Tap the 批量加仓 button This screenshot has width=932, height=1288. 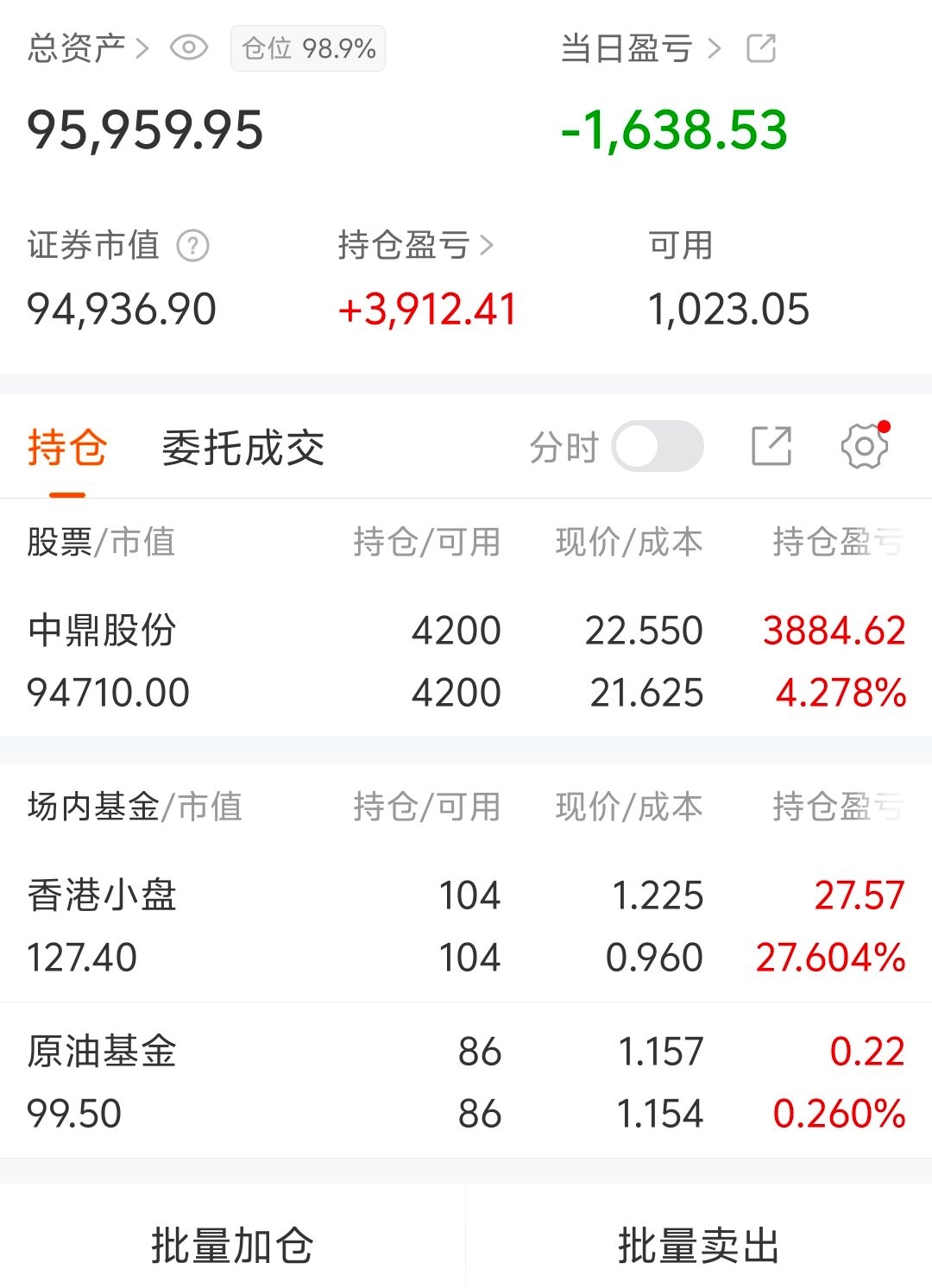pos(232,1245)
